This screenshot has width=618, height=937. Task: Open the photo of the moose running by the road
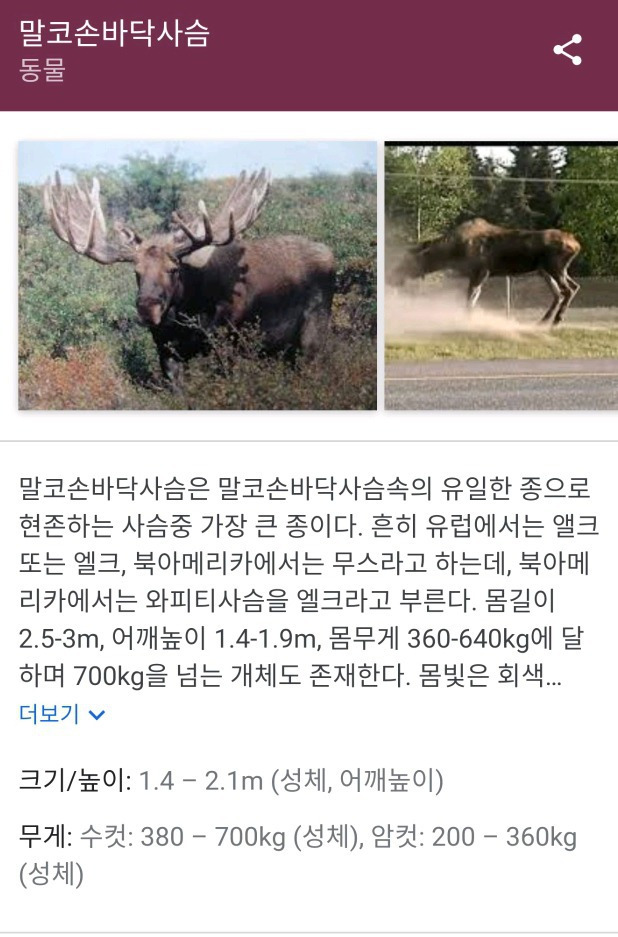[x=500, y=276]
